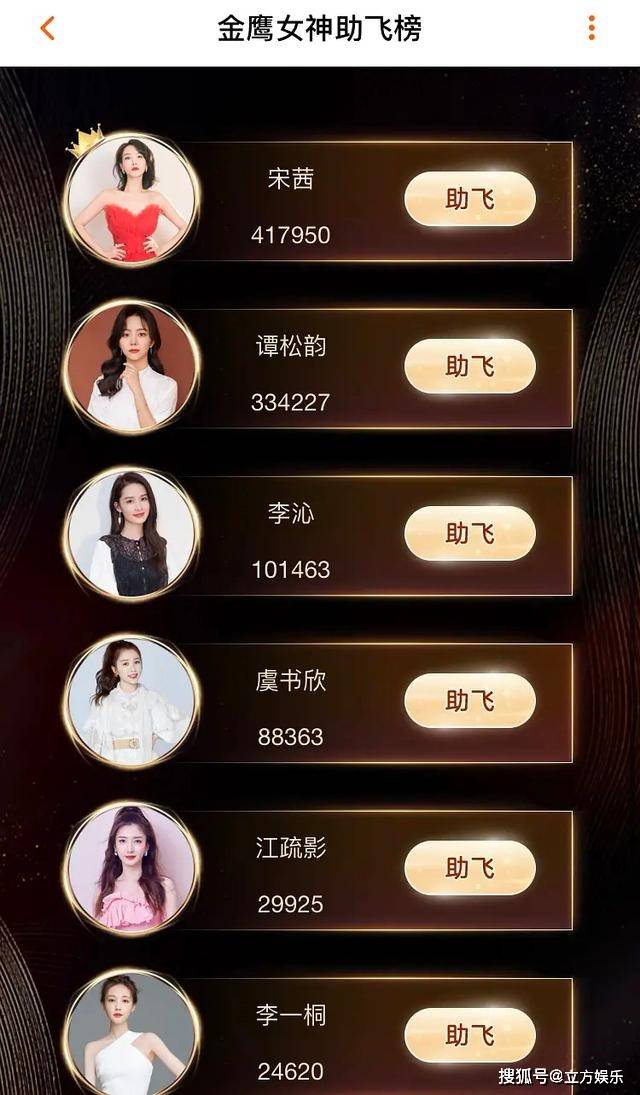The height and width of the screenshot is (1095, 640).
Task: Go back using the orange arrow
Action: (x=47, y=28)
